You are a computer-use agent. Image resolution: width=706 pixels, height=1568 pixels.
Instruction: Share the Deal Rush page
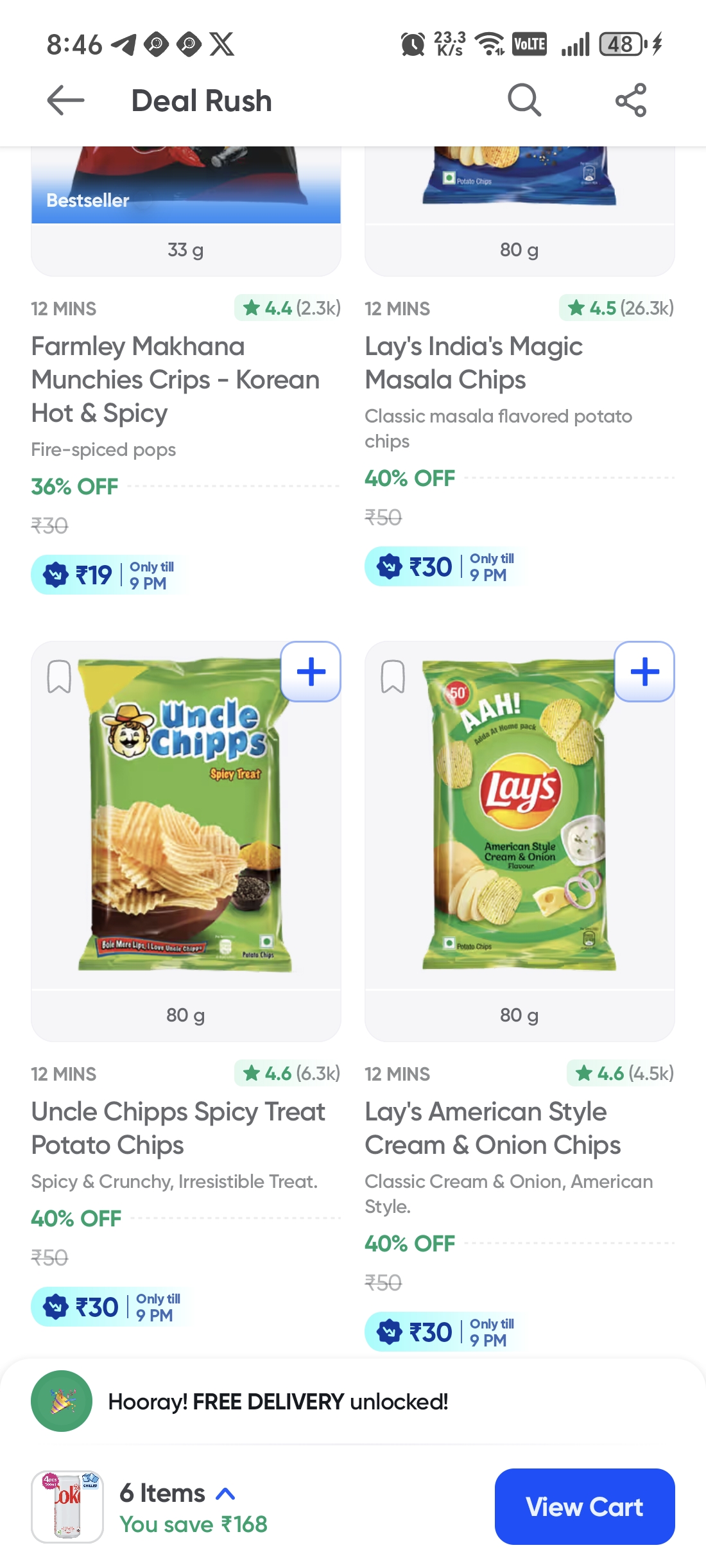(630, 101)
